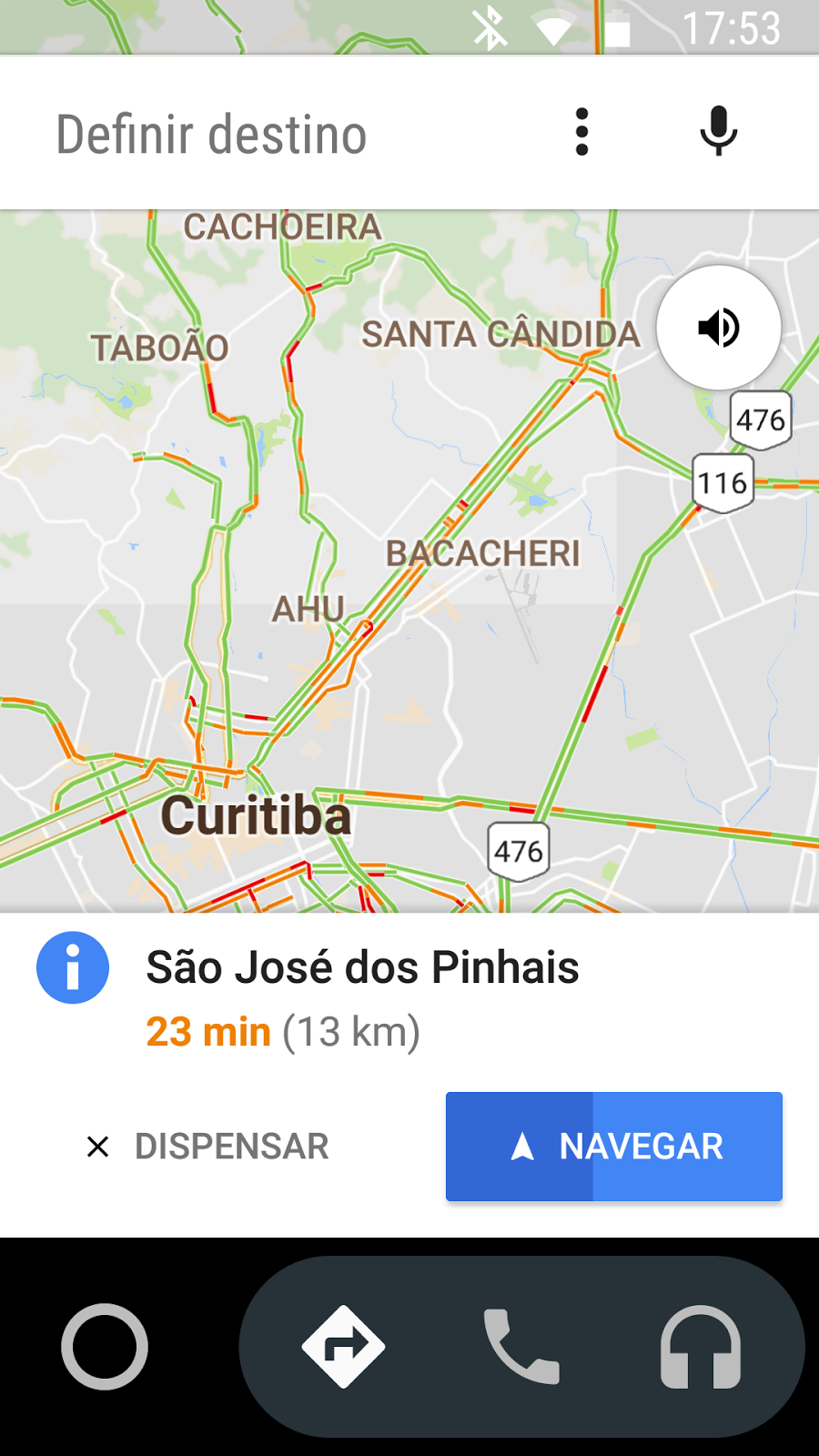Open the Definir destino search field

point(211,135)
